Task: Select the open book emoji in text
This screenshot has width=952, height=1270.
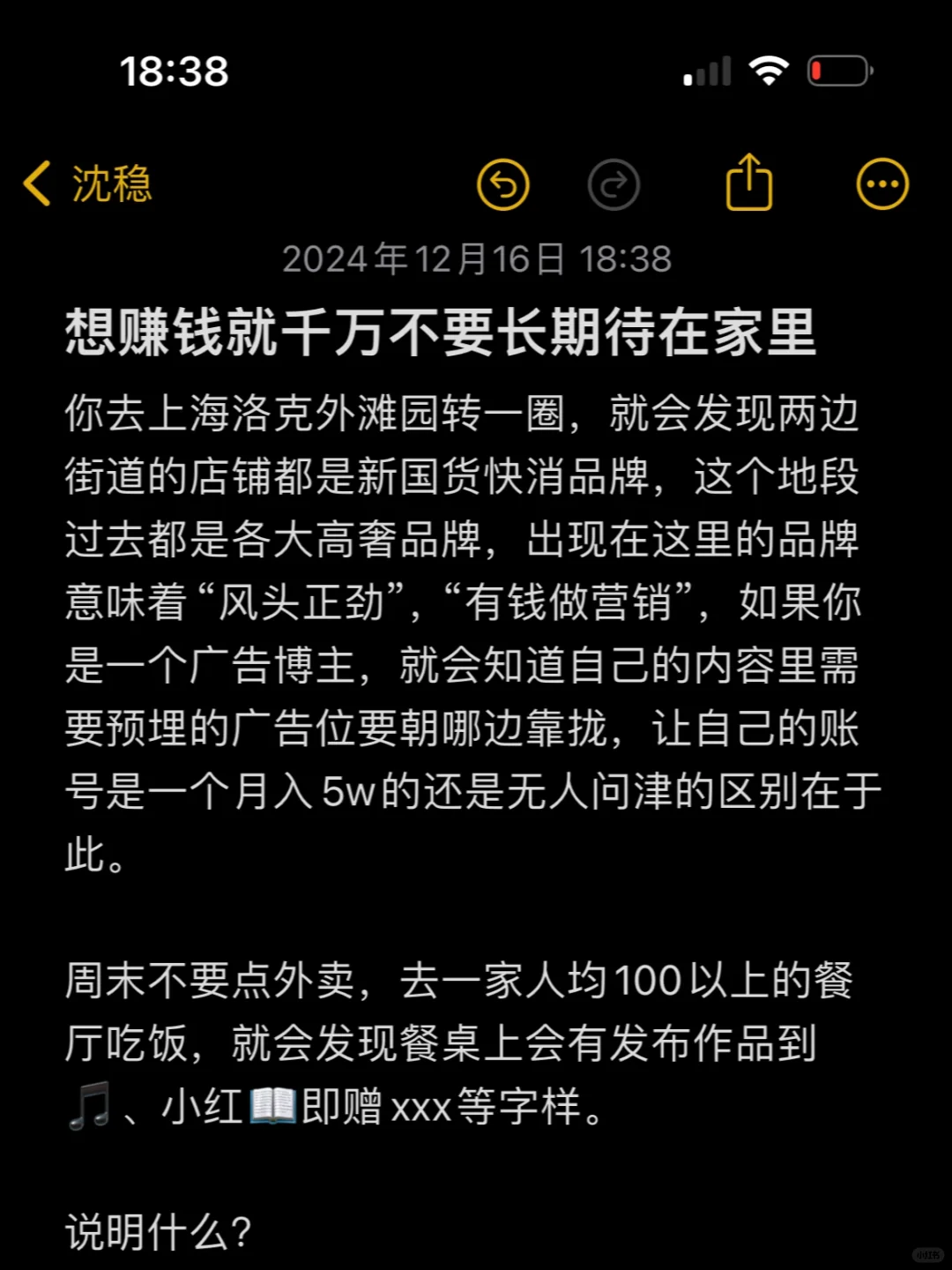Action: point(271,1106)
